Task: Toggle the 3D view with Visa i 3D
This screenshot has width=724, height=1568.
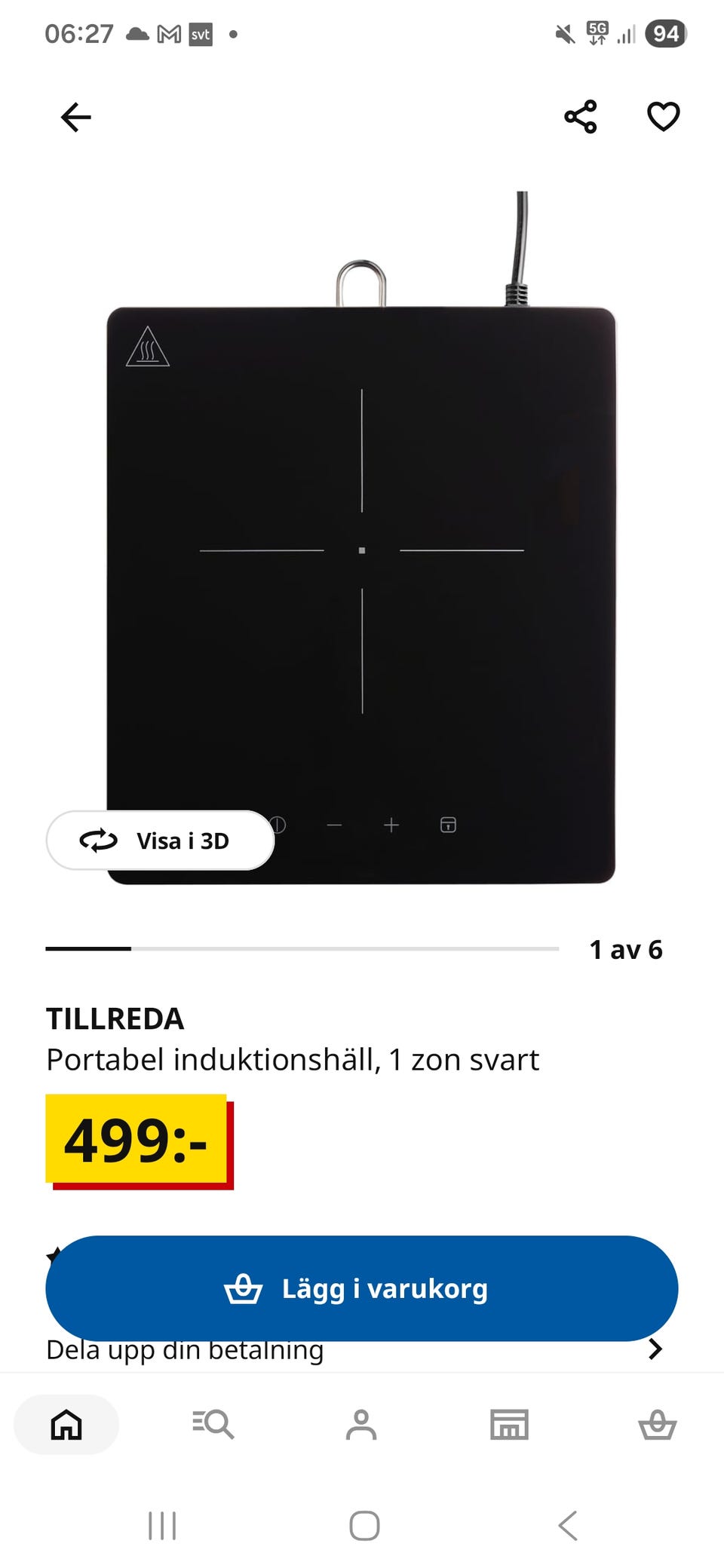Action: [x=160, y=841]
